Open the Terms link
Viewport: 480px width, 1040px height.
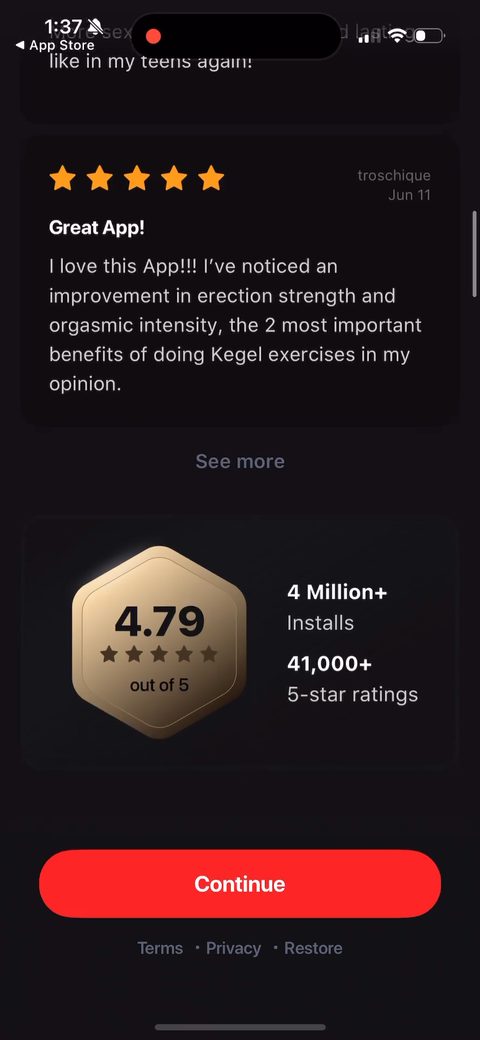[160, 948]
